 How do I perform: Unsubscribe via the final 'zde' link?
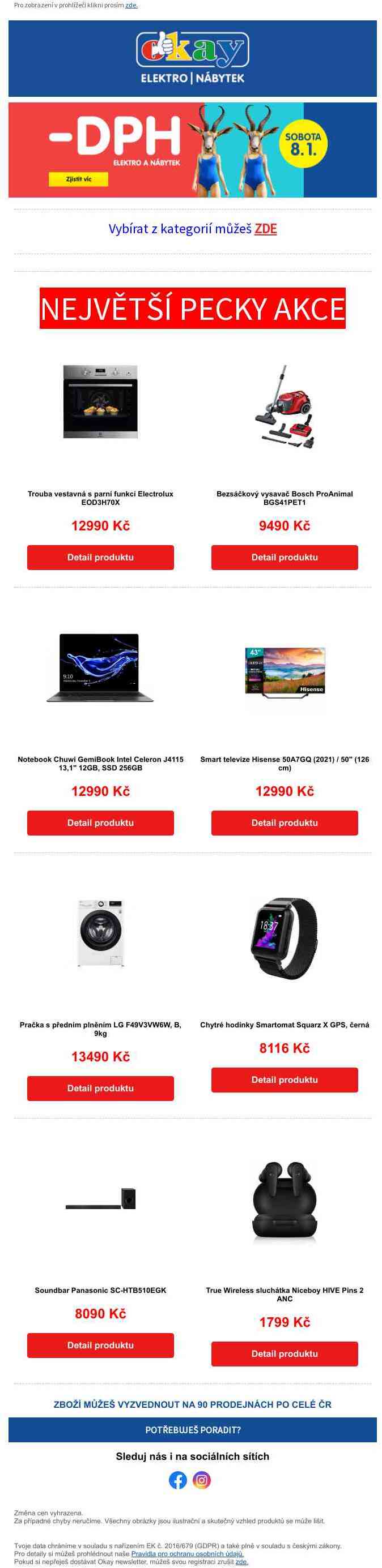click(x=242, y=1561)
